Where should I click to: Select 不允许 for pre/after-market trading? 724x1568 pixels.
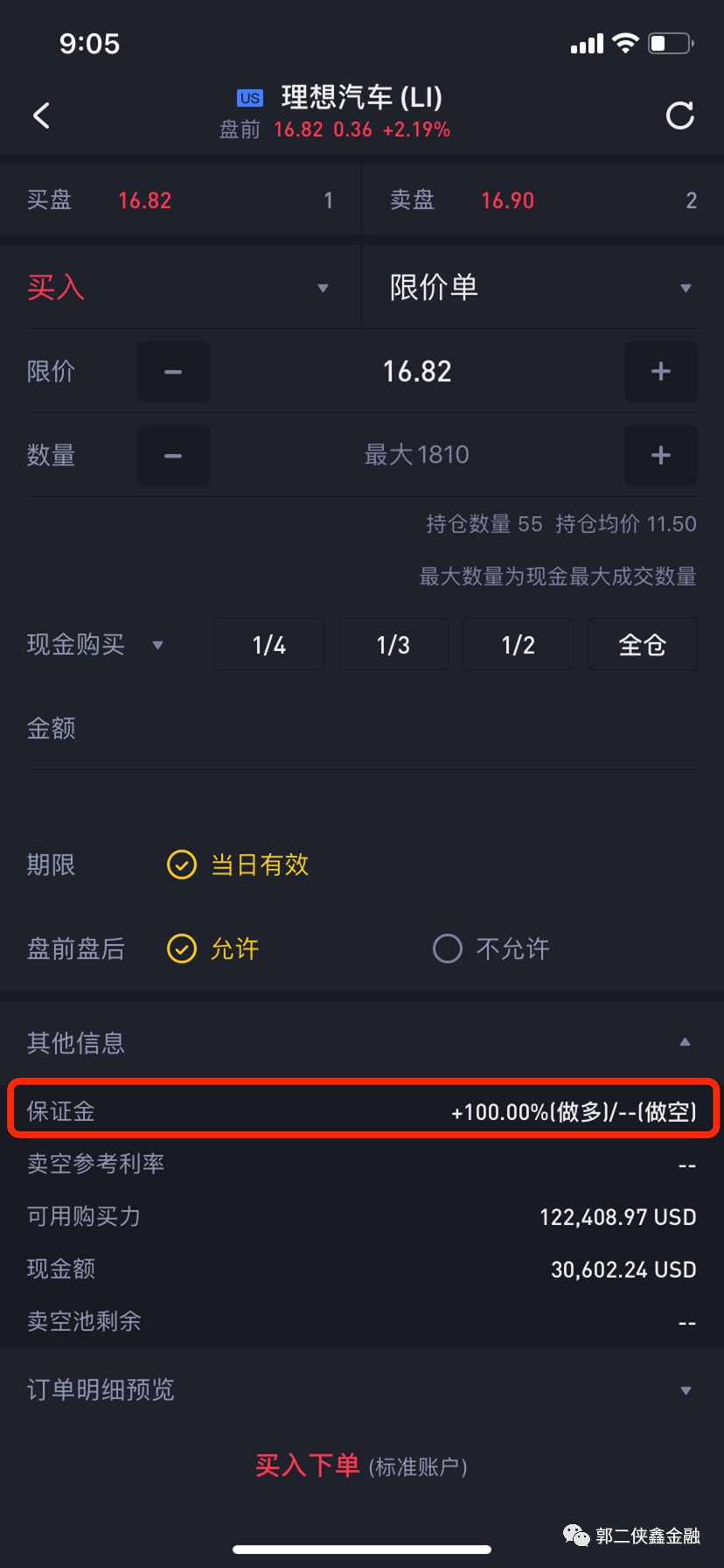491,948
